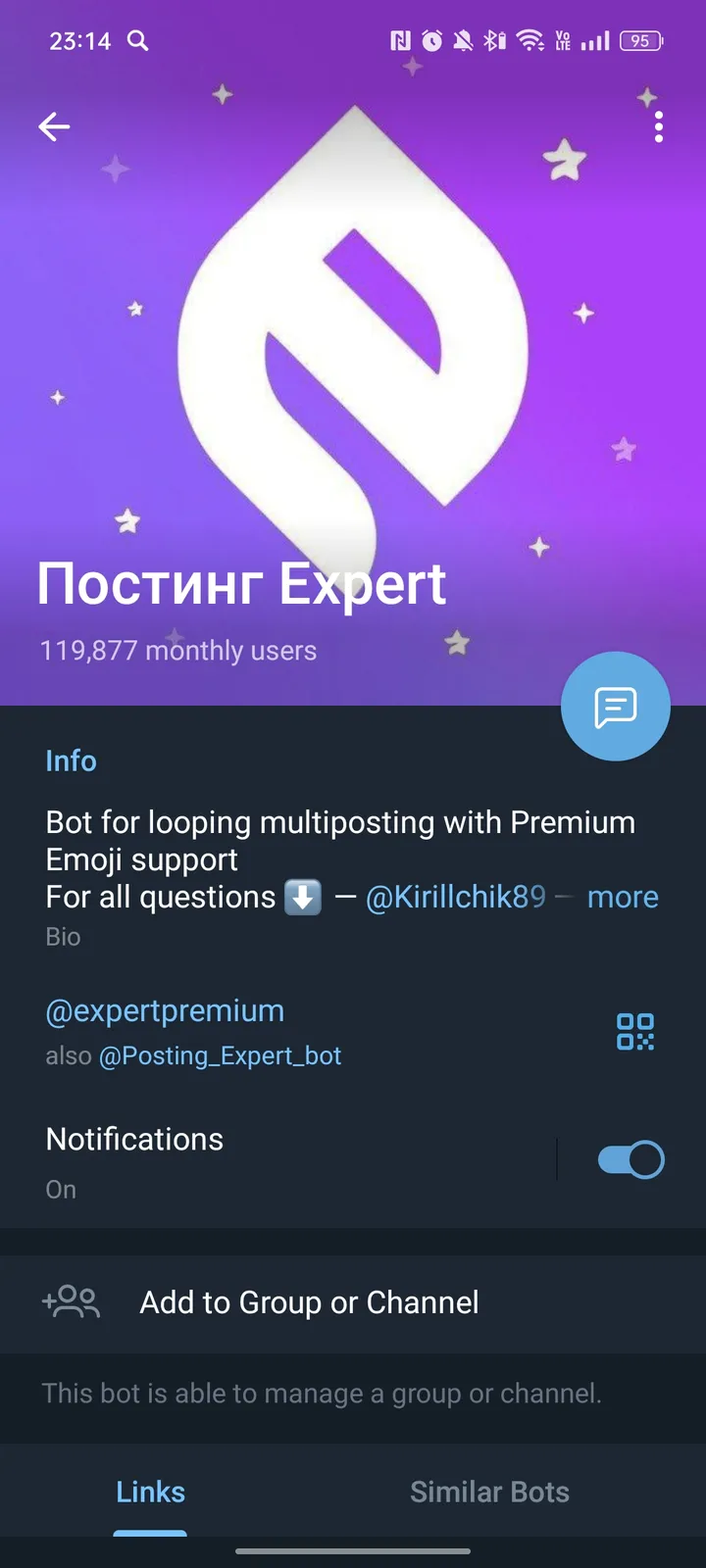Click the Info section header
Screen dimensions: 706x1568
[x=71, y=760]
